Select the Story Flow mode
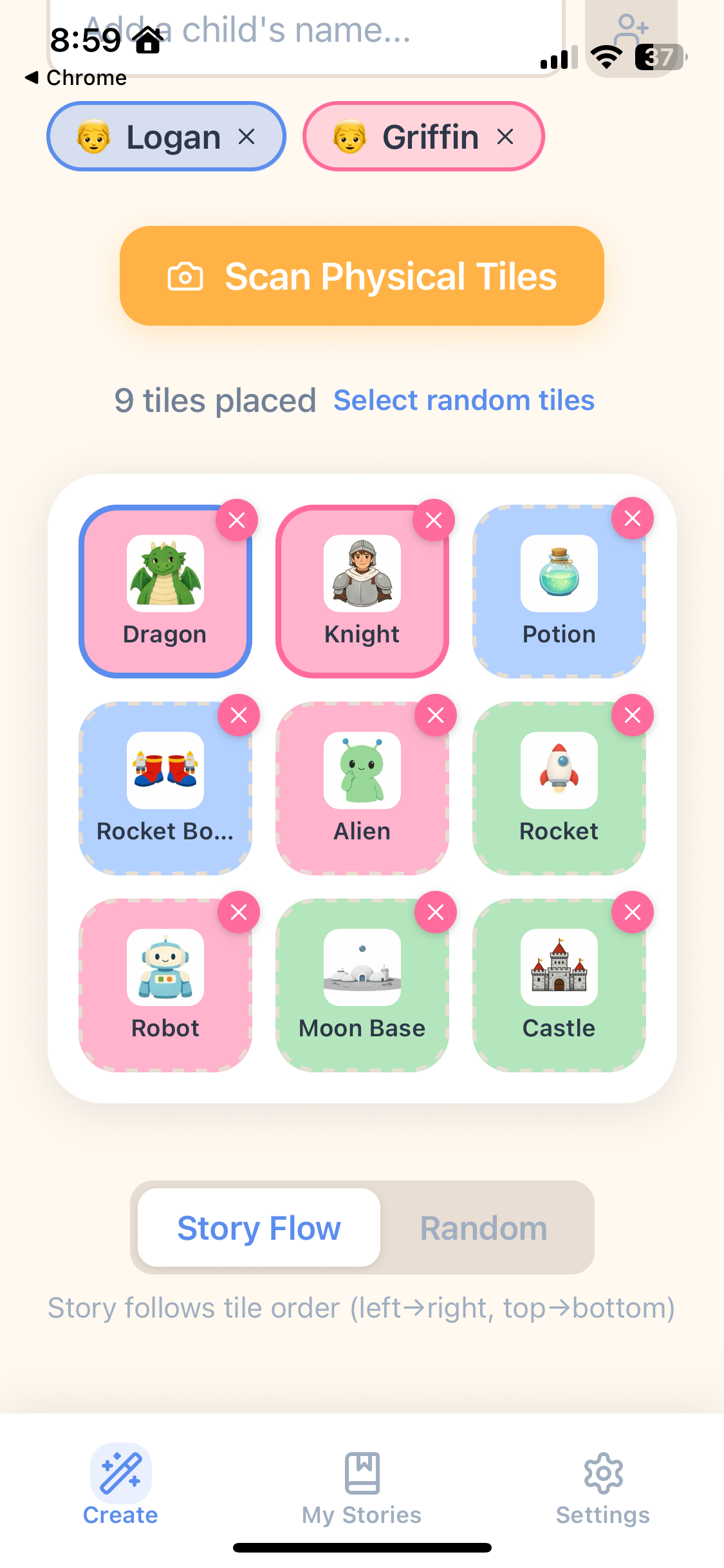724x1568 pixels. pyautogui.click(x=259, y=1227)
